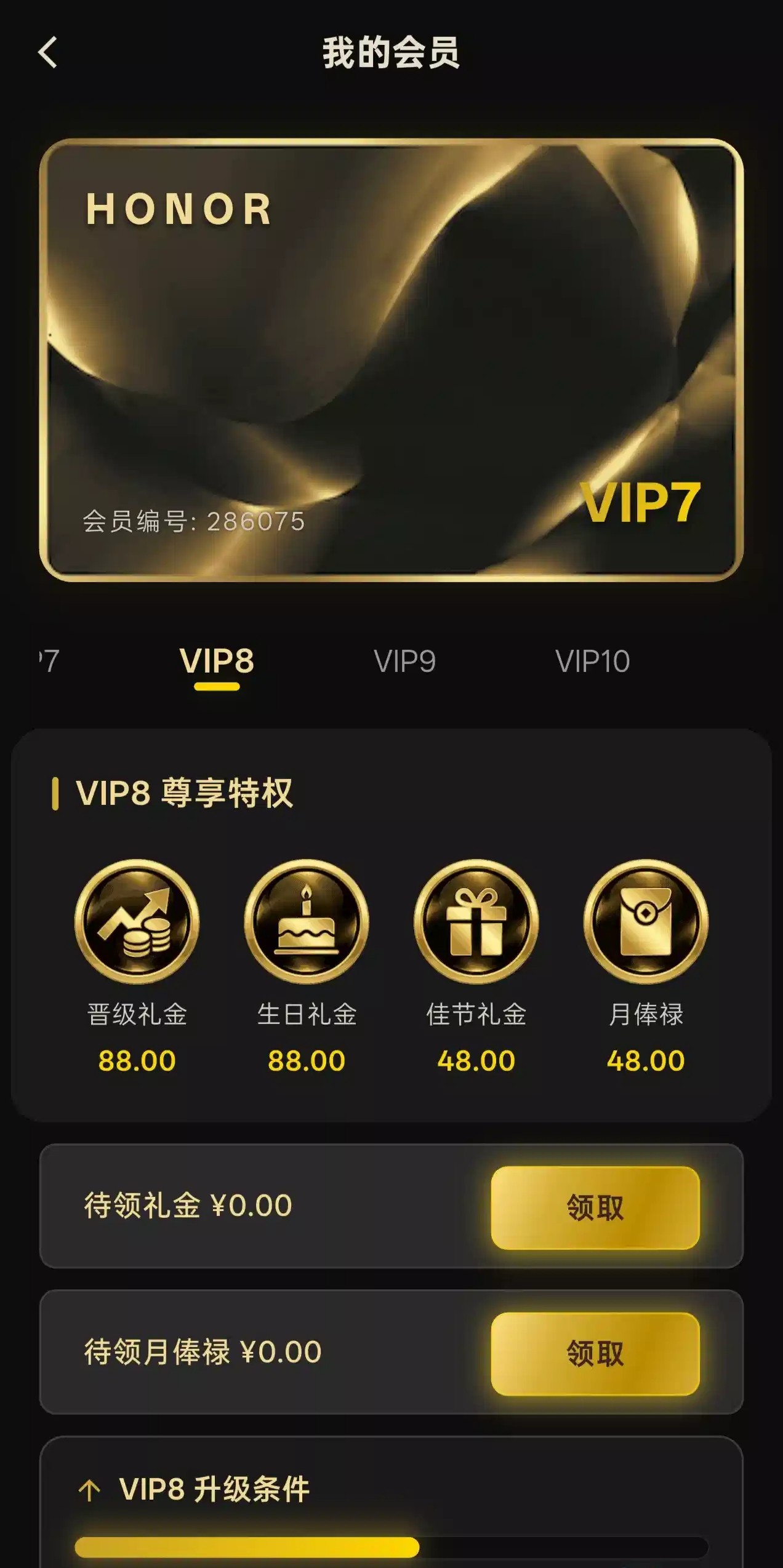Viewport: 783px width, 1568px height.
Task: Claim the pending 待领月俸禄 salary
Action: click(x=595, y=1353)
